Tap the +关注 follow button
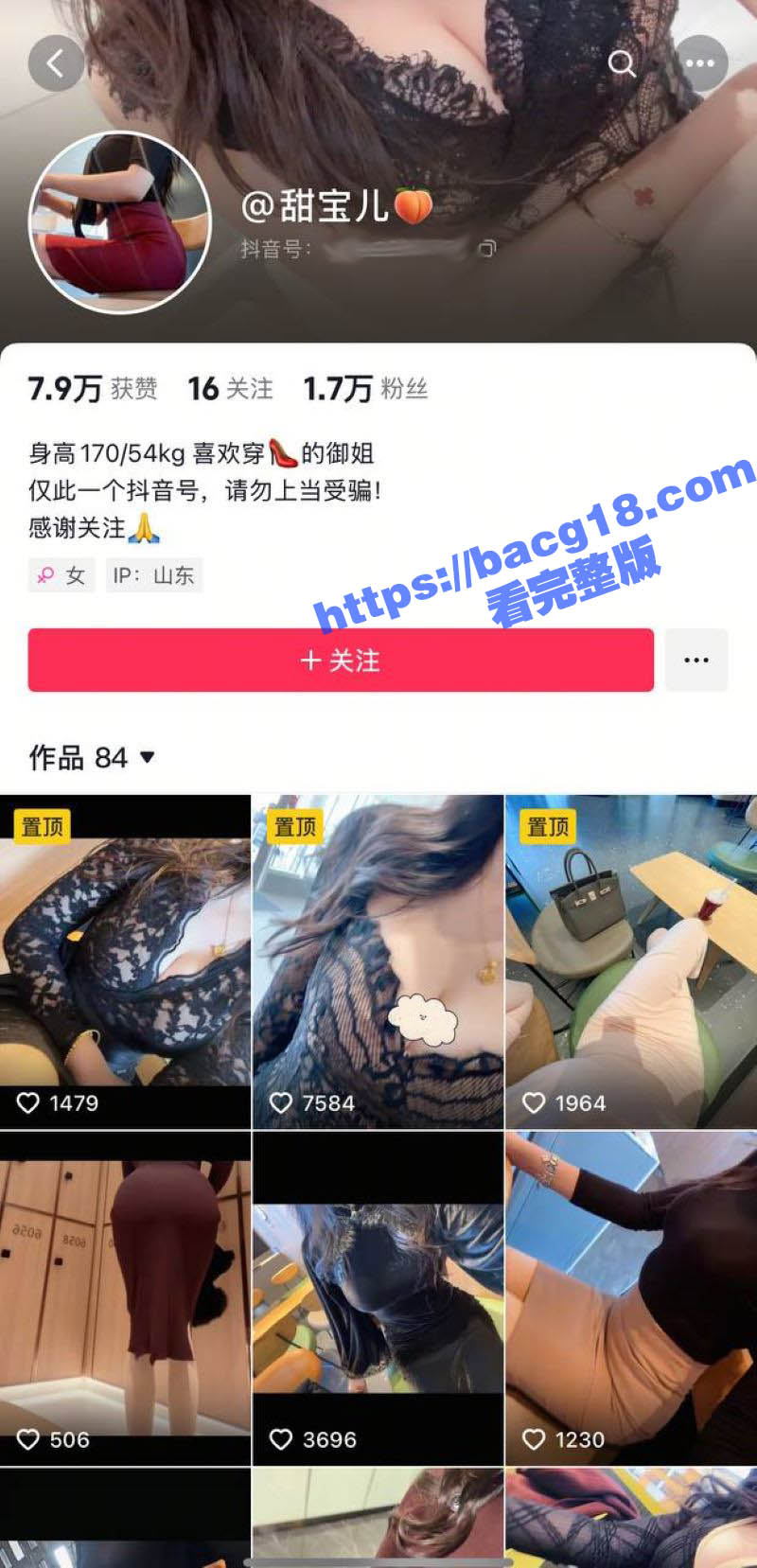The image size is (757, 1568). (x=341, y=661)
